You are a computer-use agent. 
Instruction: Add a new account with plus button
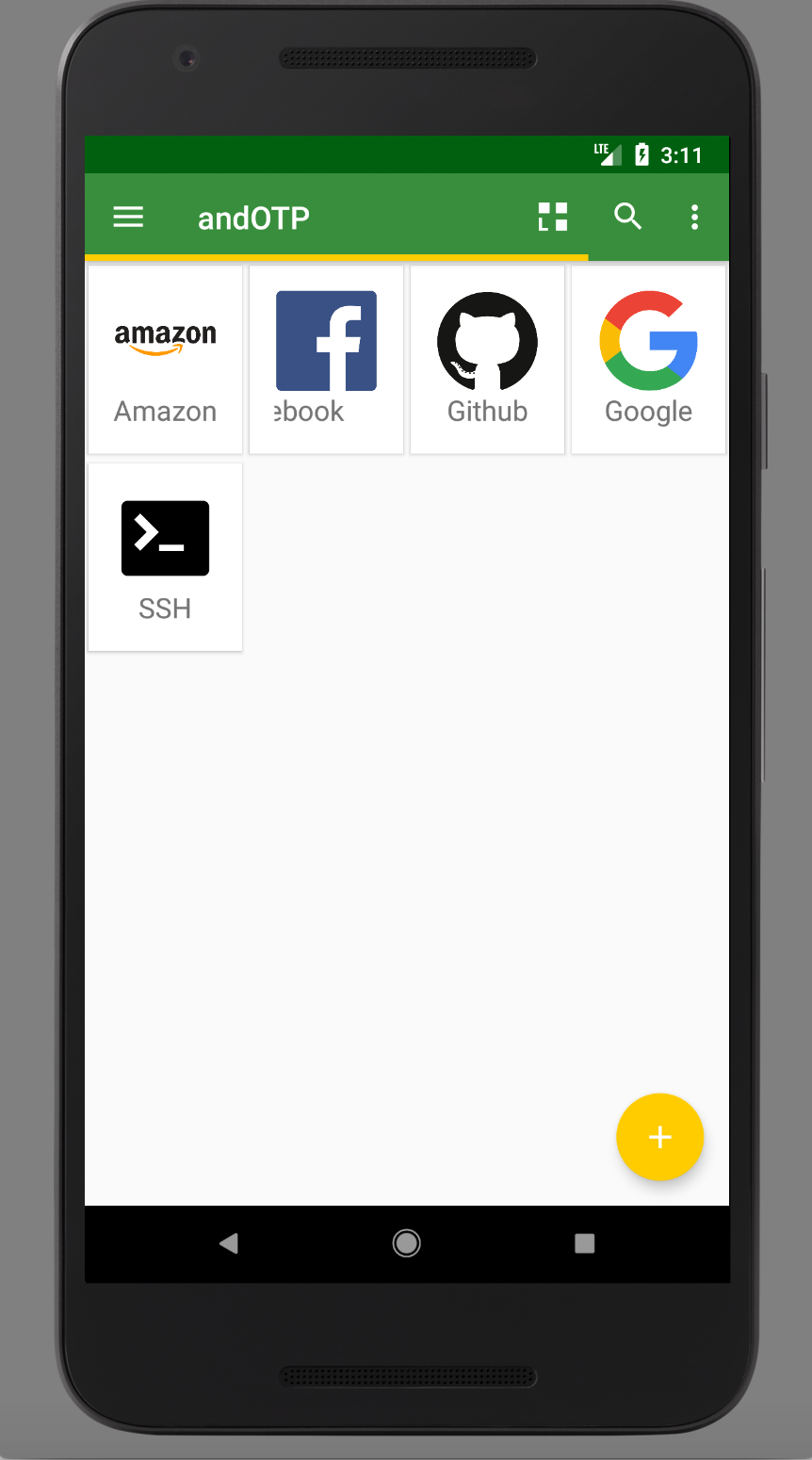click(659, 1137)
